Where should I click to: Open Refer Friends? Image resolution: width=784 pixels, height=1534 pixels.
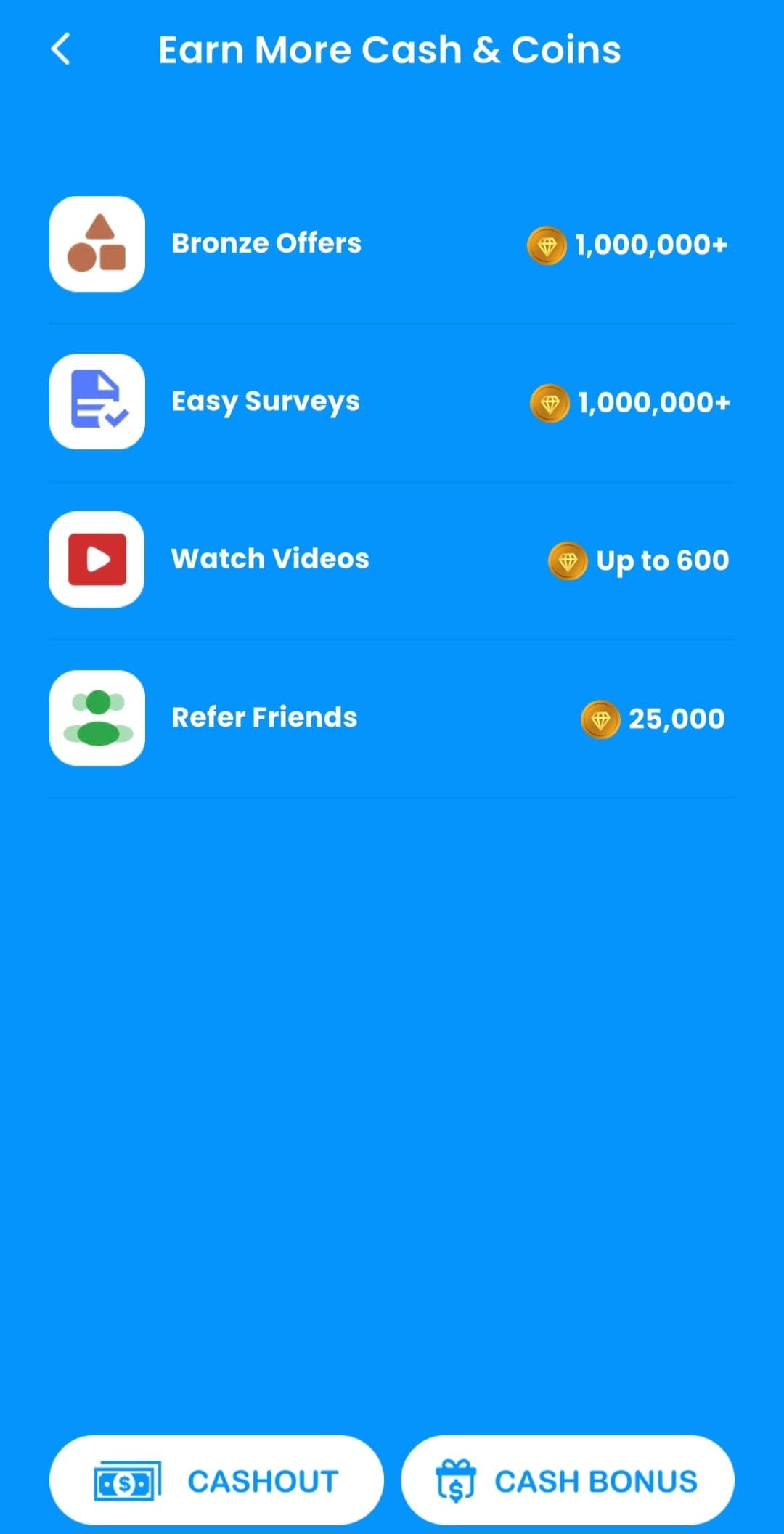tap(392, 717)
